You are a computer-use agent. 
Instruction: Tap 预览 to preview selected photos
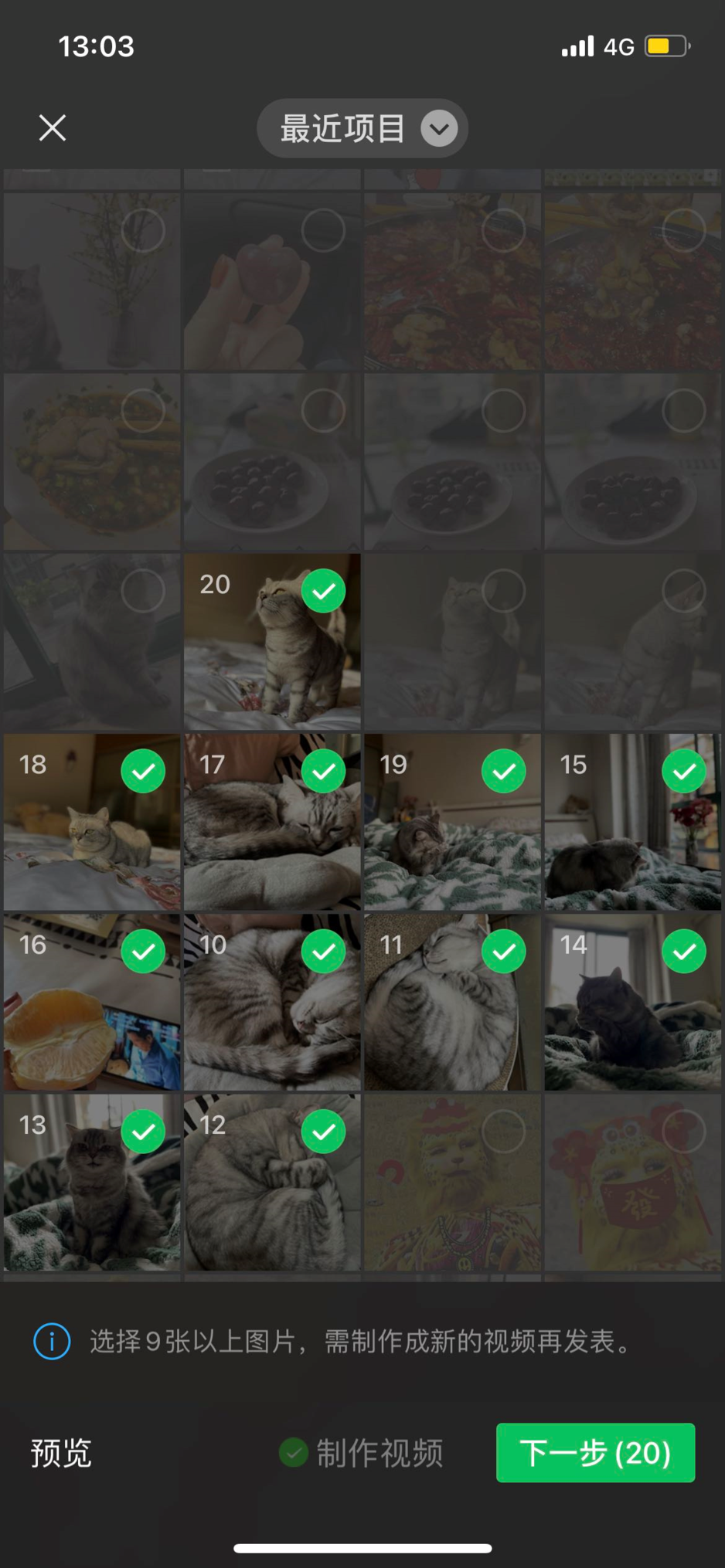click(x=61, y=1453)
